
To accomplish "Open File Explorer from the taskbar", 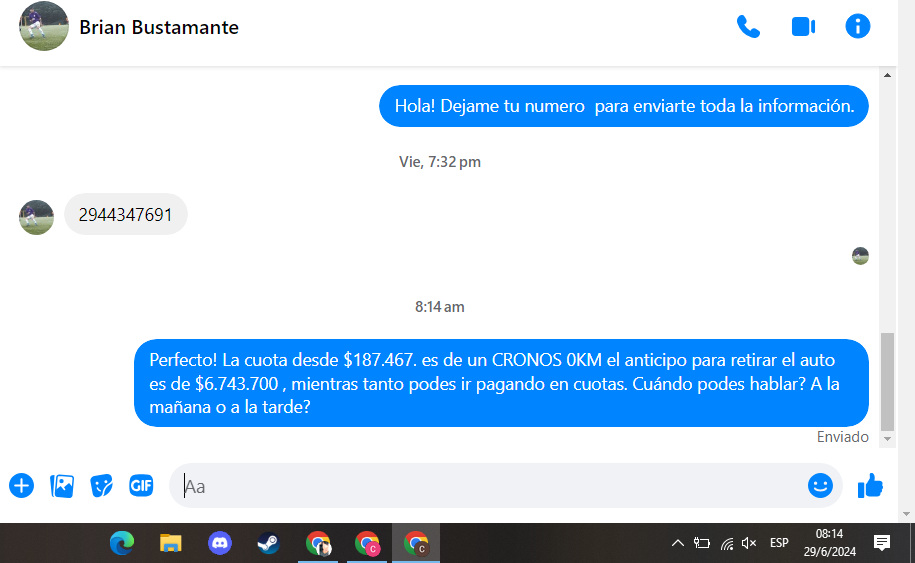I will pyautogui.click(x=171, y=543).
